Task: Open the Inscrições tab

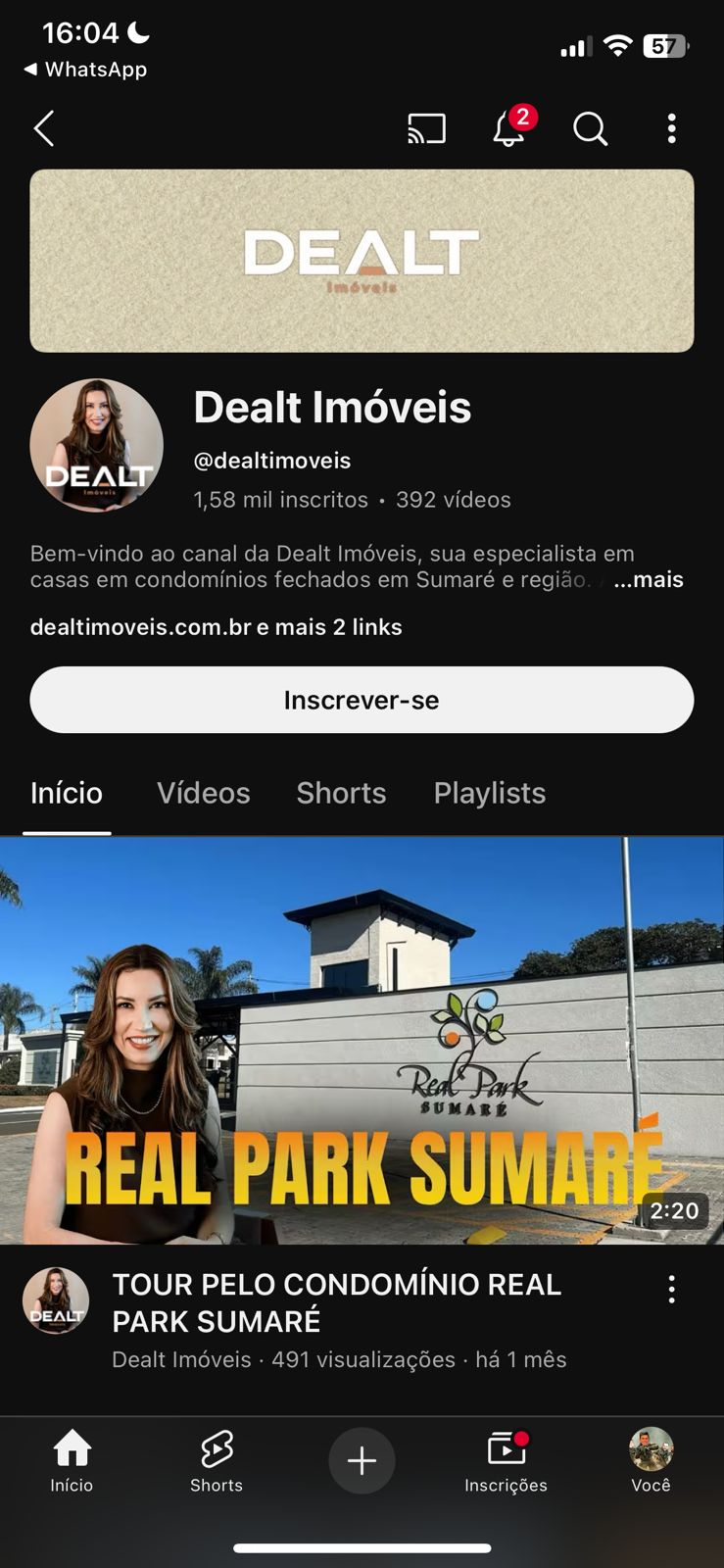Action: click(x=506, y=1460)
